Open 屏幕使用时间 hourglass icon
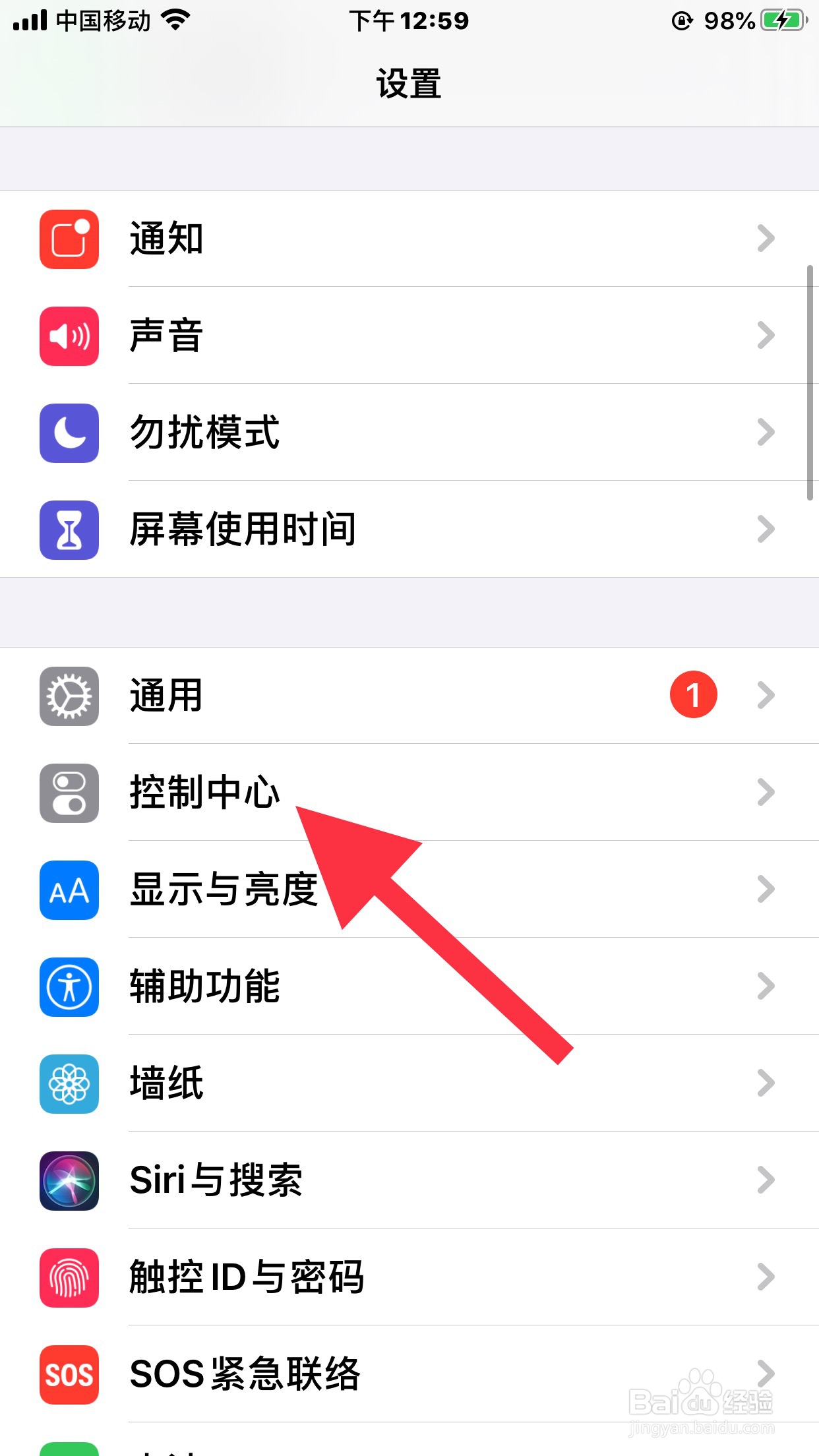Image resolution: width=819 pixels, height=1456 pixels. point(69,530)
